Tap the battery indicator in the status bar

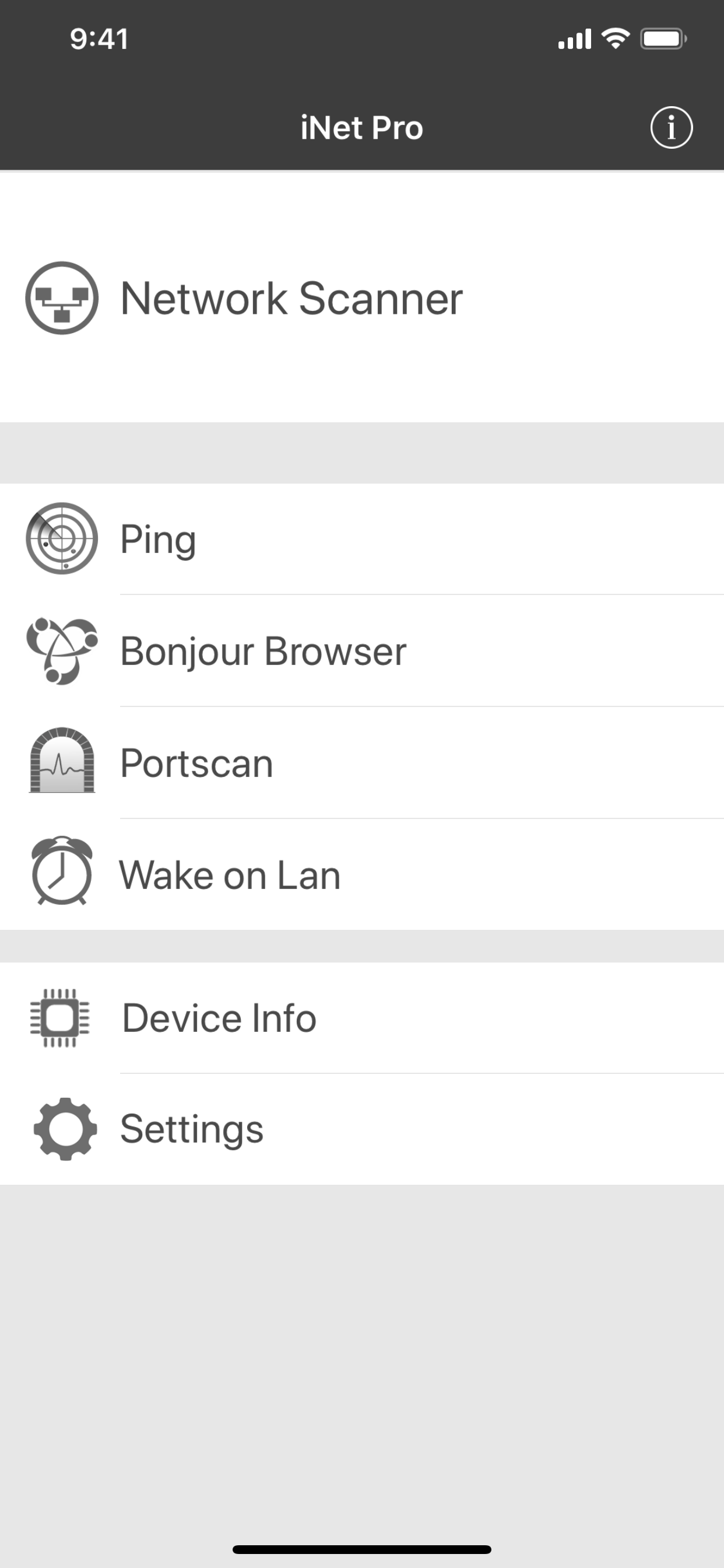[663, 38]
